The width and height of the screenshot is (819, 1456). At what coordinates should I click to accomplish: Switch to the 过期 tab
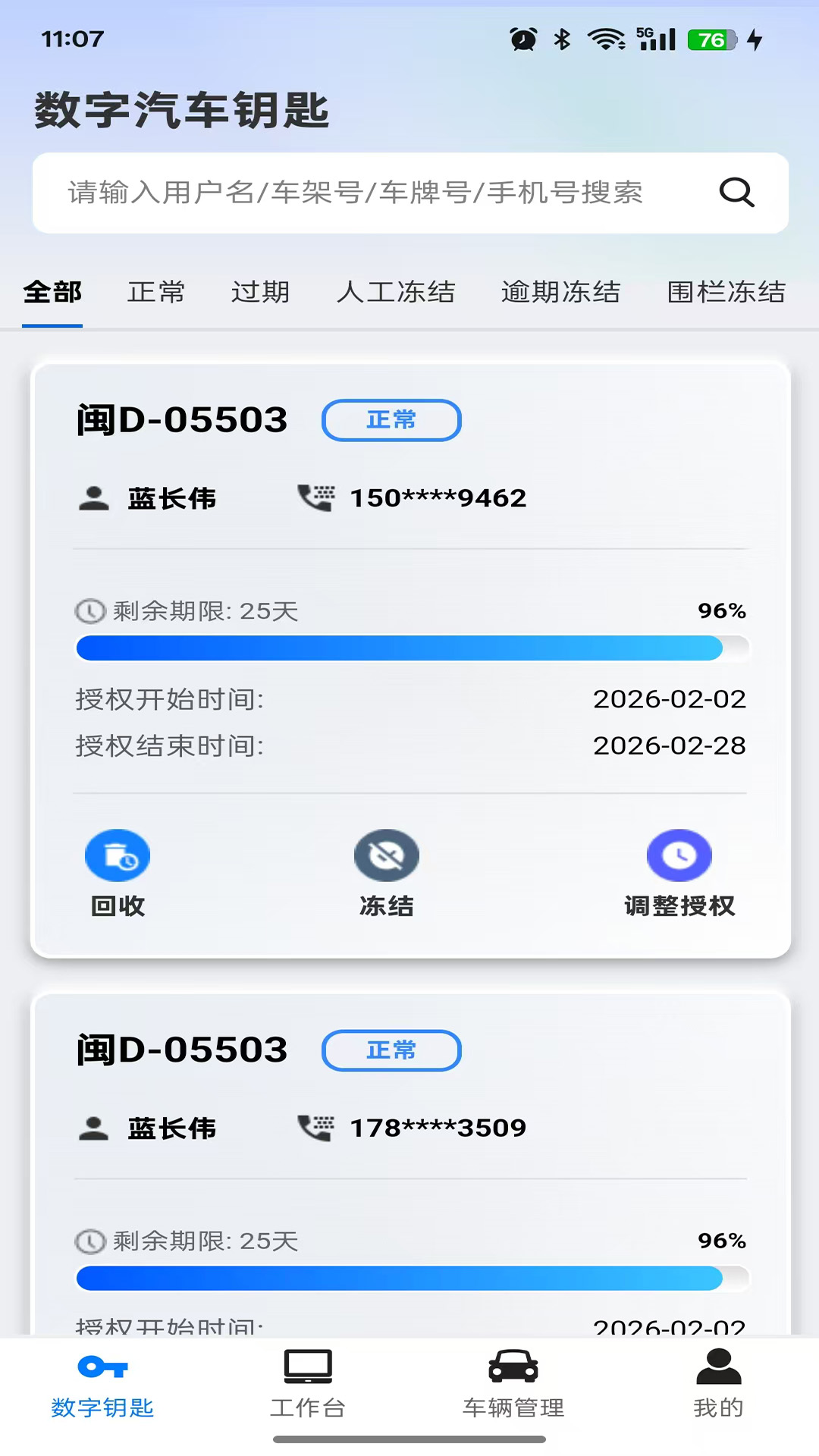259,293
